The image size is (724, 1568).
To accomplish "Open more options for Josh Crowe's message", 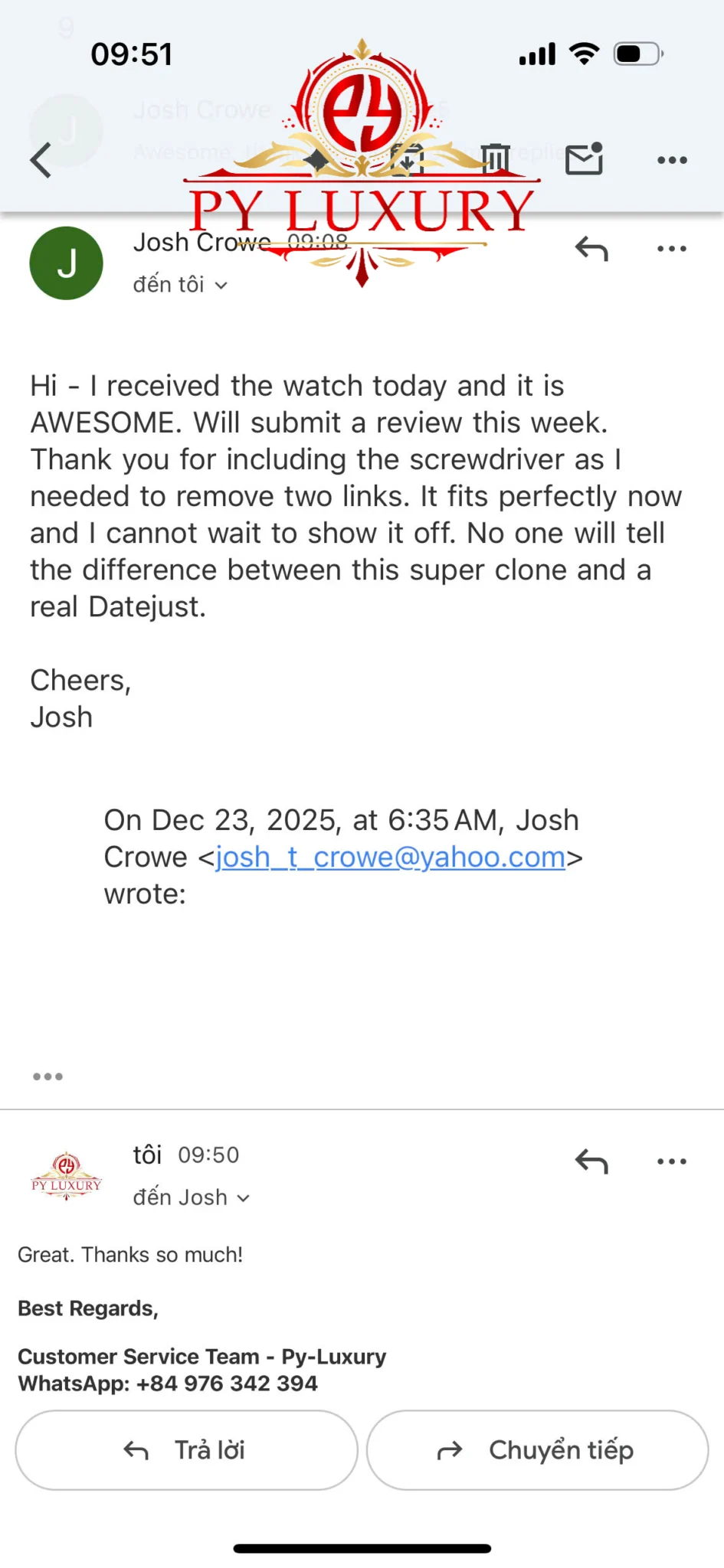I will (671, 249).
